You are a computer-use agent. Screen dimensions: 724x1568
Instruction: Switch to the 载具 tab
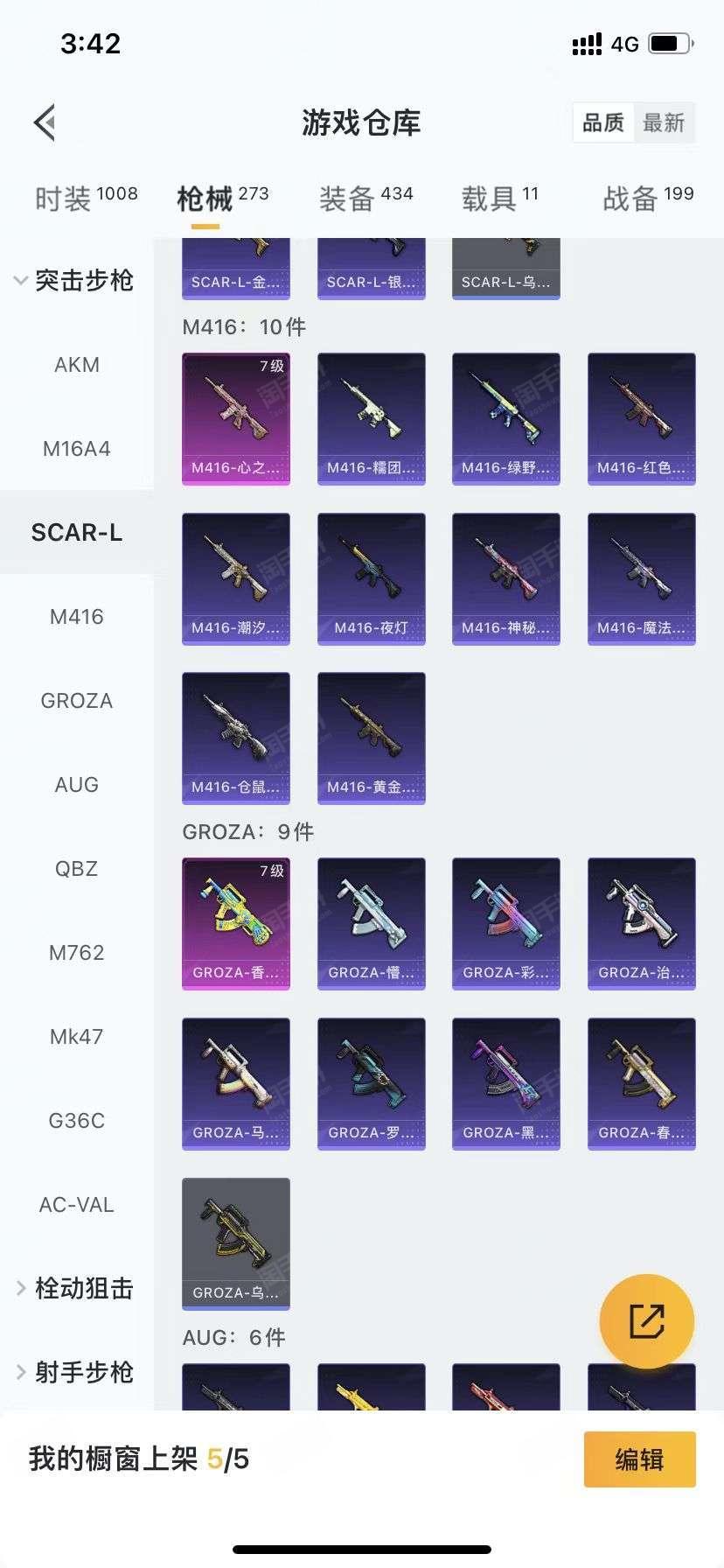[499, 198]
